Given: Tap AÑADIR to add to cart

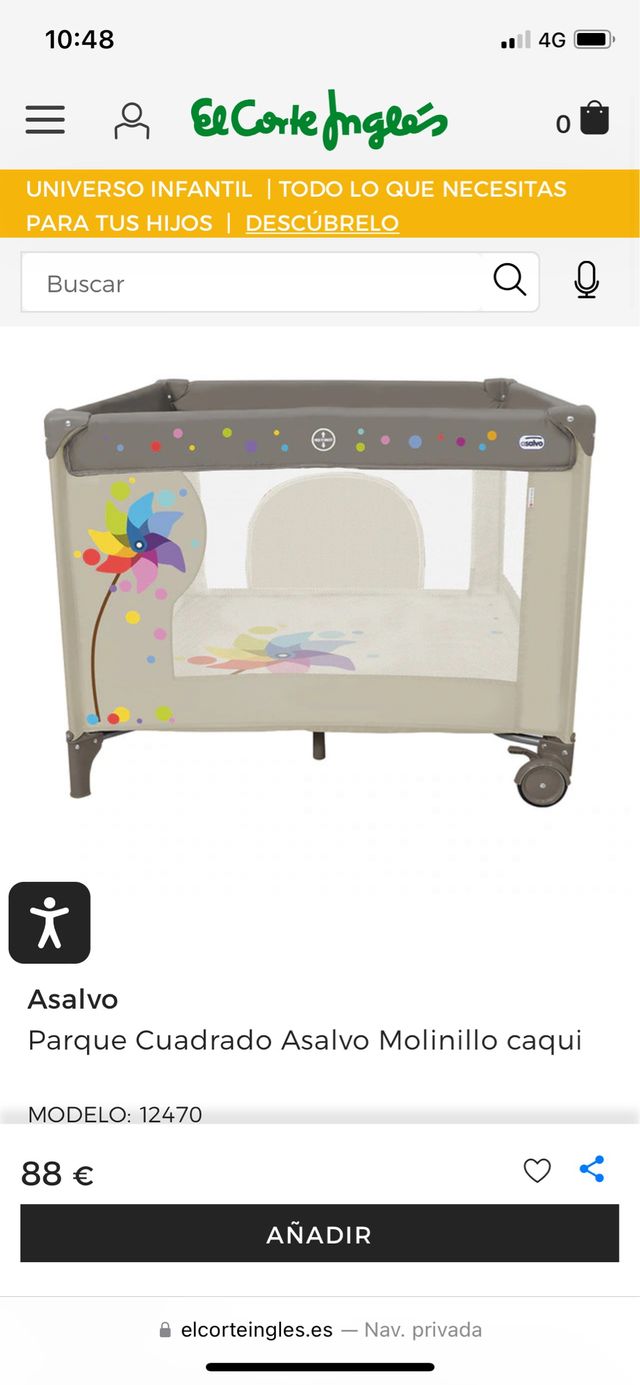Looking at the screenshot, I should (x=319, y=1234).
